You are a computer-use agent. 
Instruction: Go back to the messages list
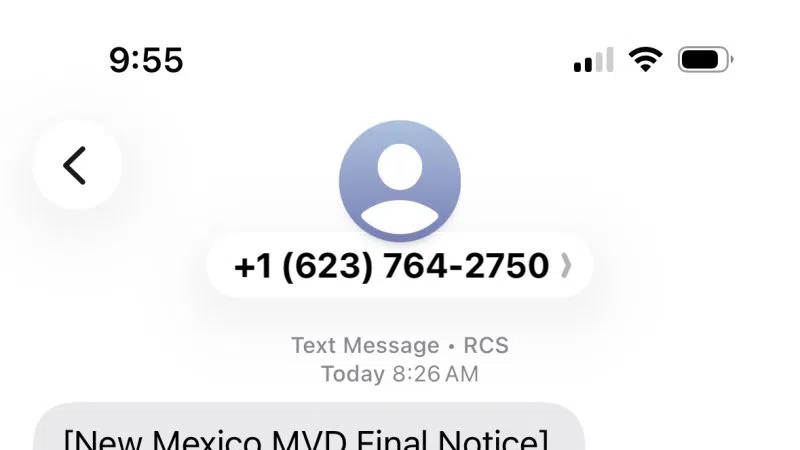[x=77, y=165]
